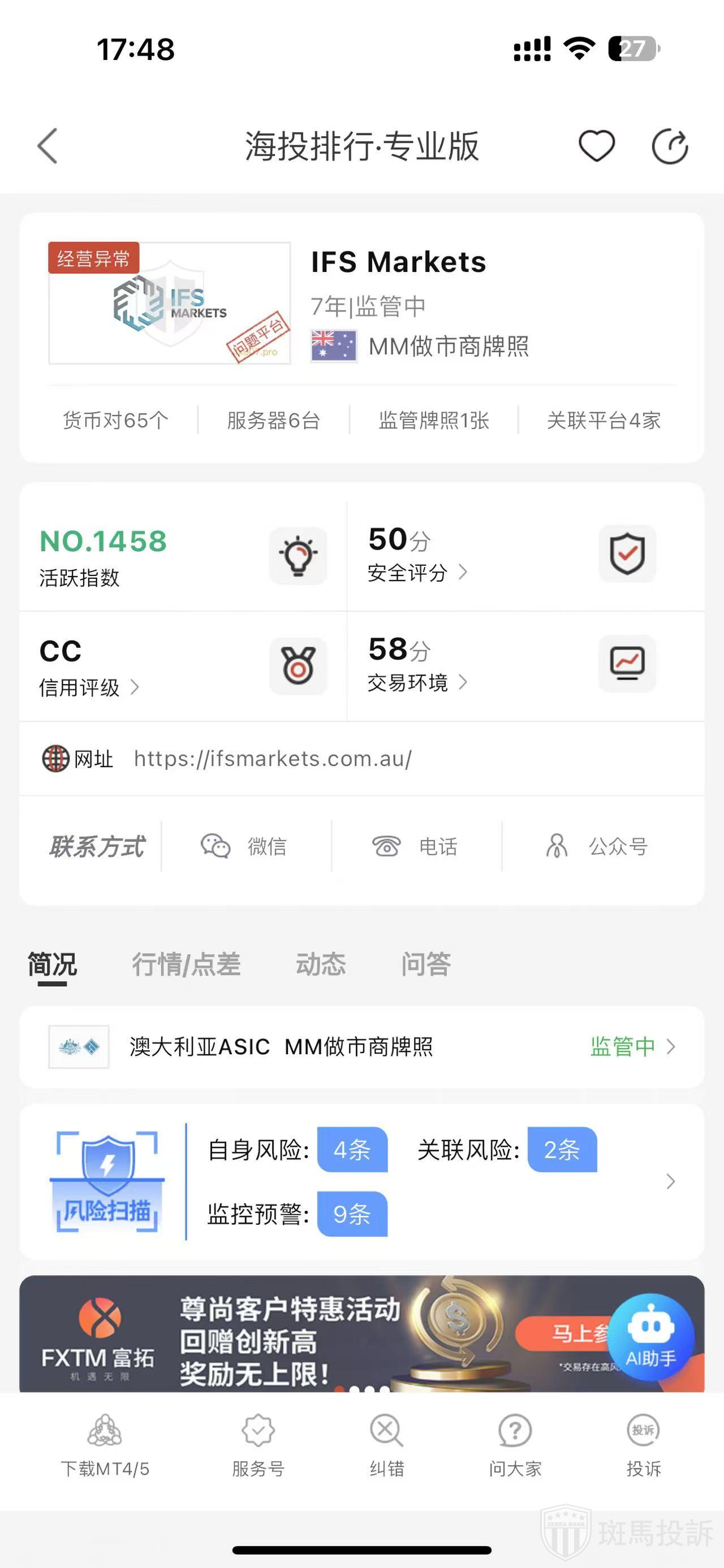Show the 电话 phone contact
Viewport: 724px width, 1568px height.
point(416,846)
